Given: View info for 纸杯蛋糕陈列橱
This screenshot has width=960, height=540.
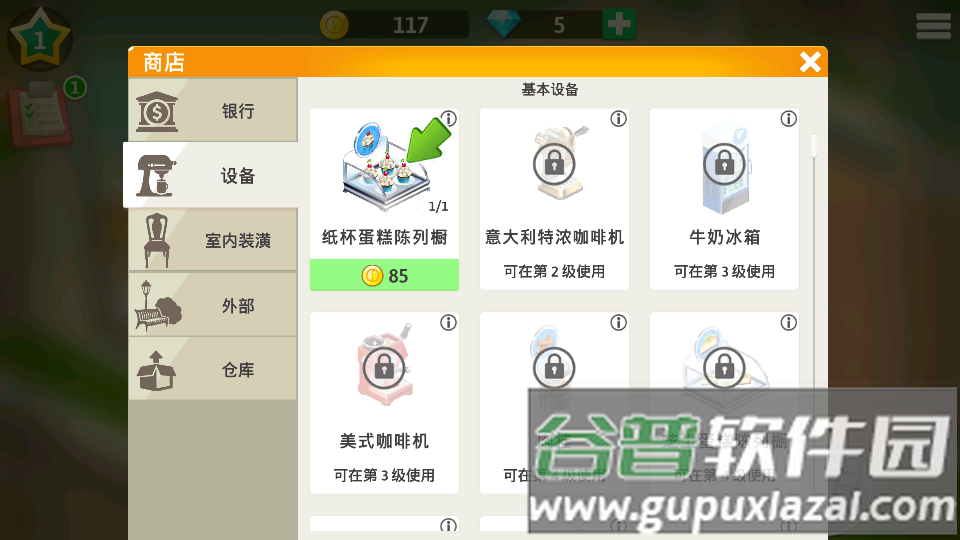Looking at the screenshot, I should (x=449, y=119).
